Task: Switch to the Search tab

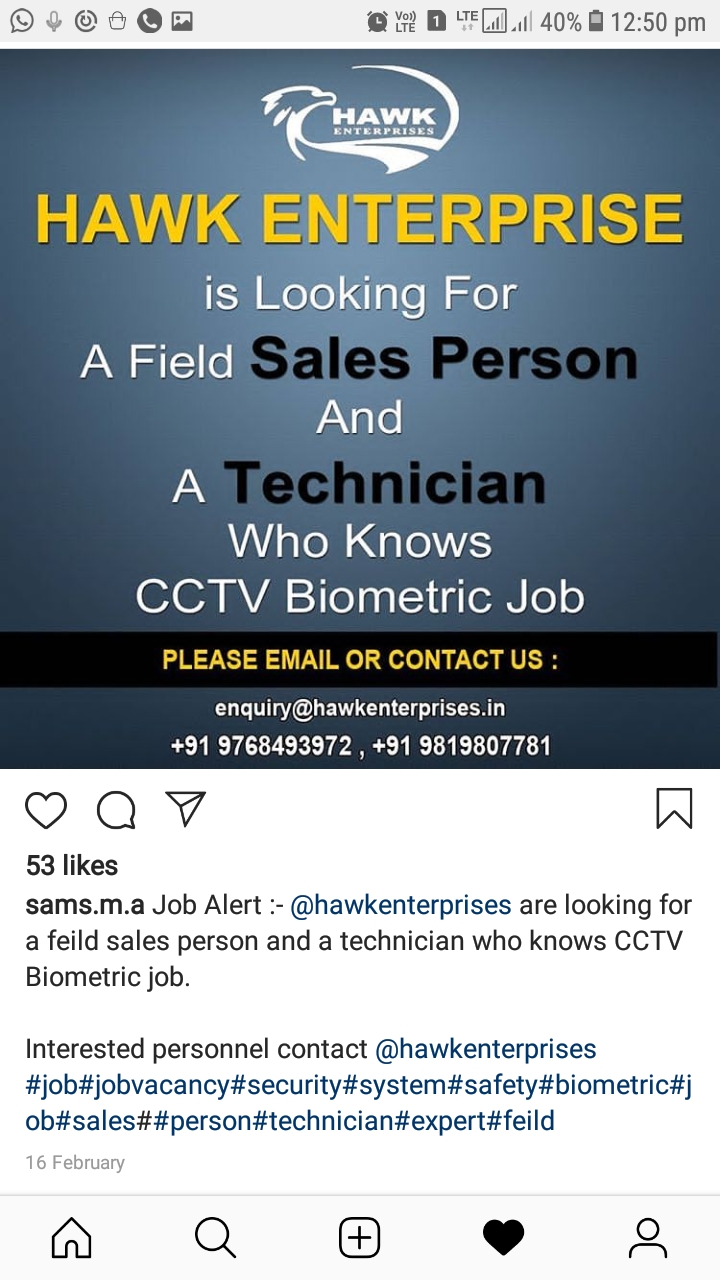Action: [215, 1238]
